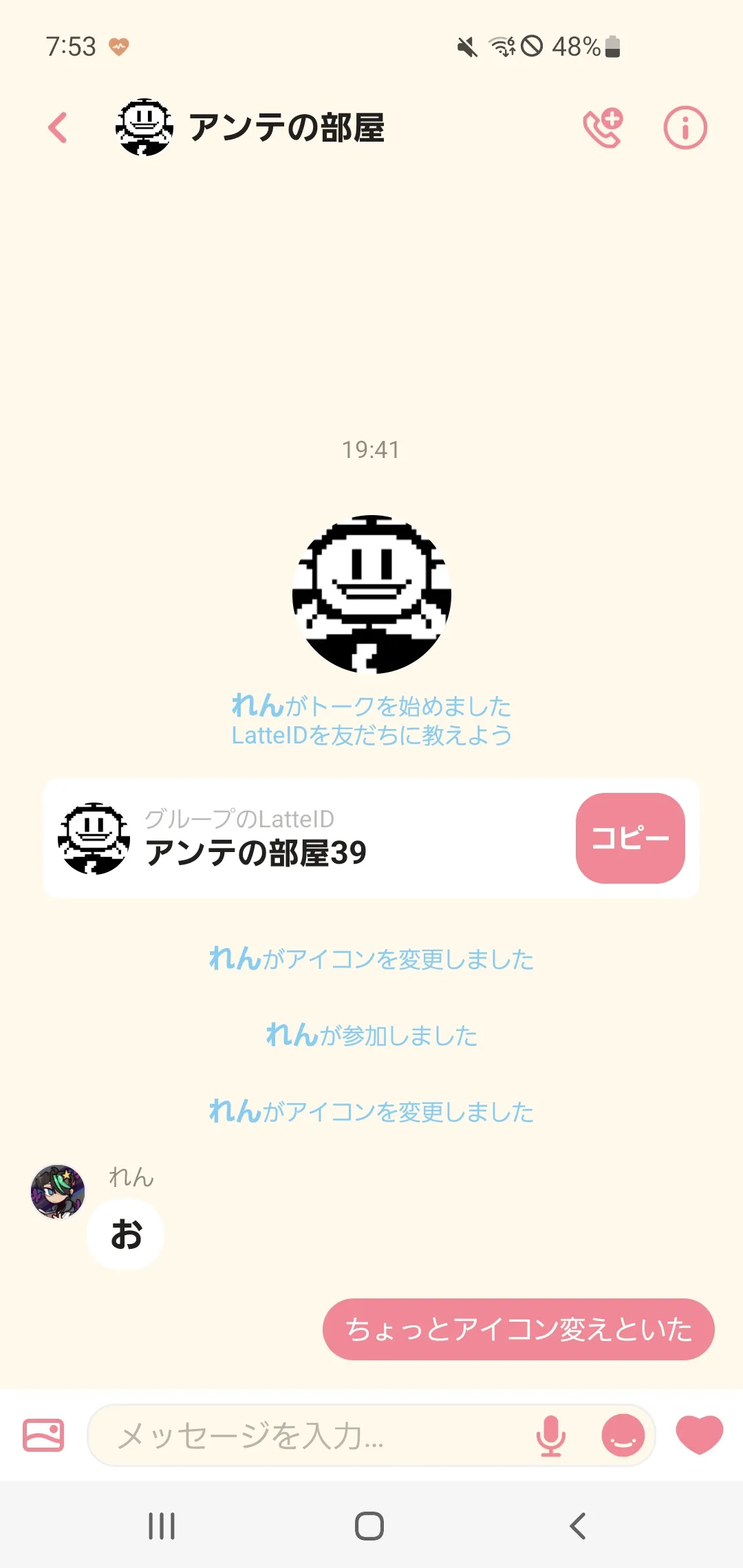The width and height of the screenshot is (743, 1568).
Task: Open the group info page
Action: [685, 128]
